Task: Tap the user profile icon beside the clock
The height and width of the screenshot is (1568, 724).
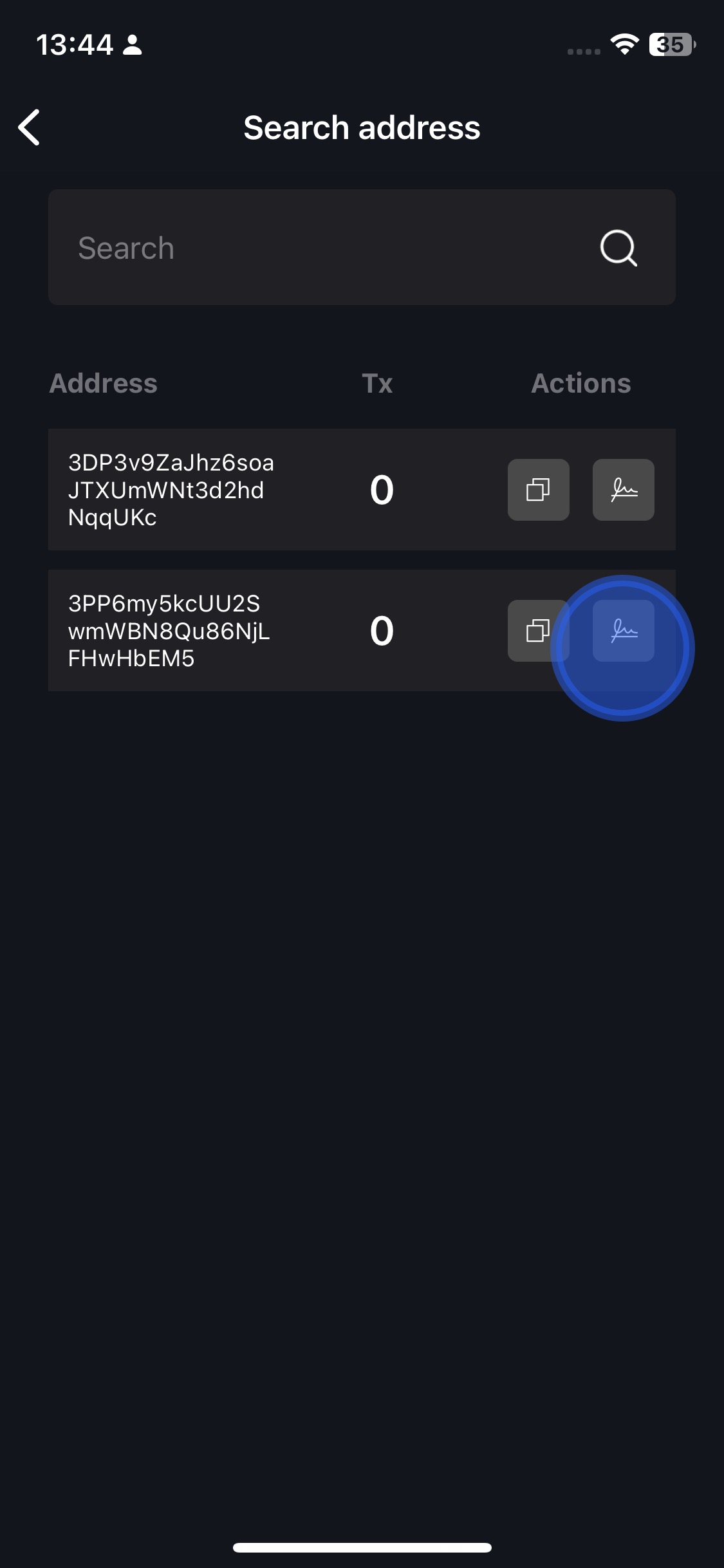Action: (x=132, y=44)
